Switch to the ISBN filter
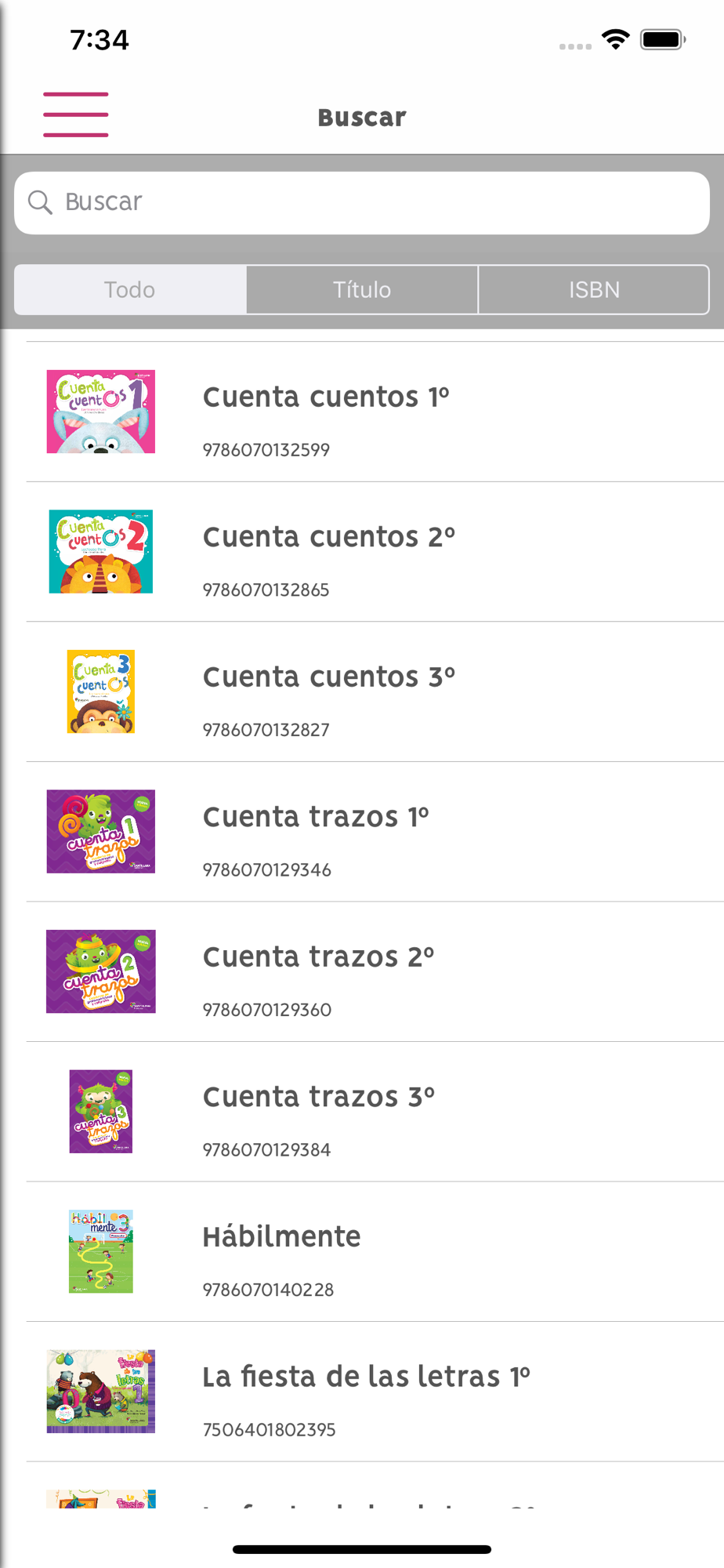The width and height of the screenshot is (724, 1568). (x=594, y=290)
